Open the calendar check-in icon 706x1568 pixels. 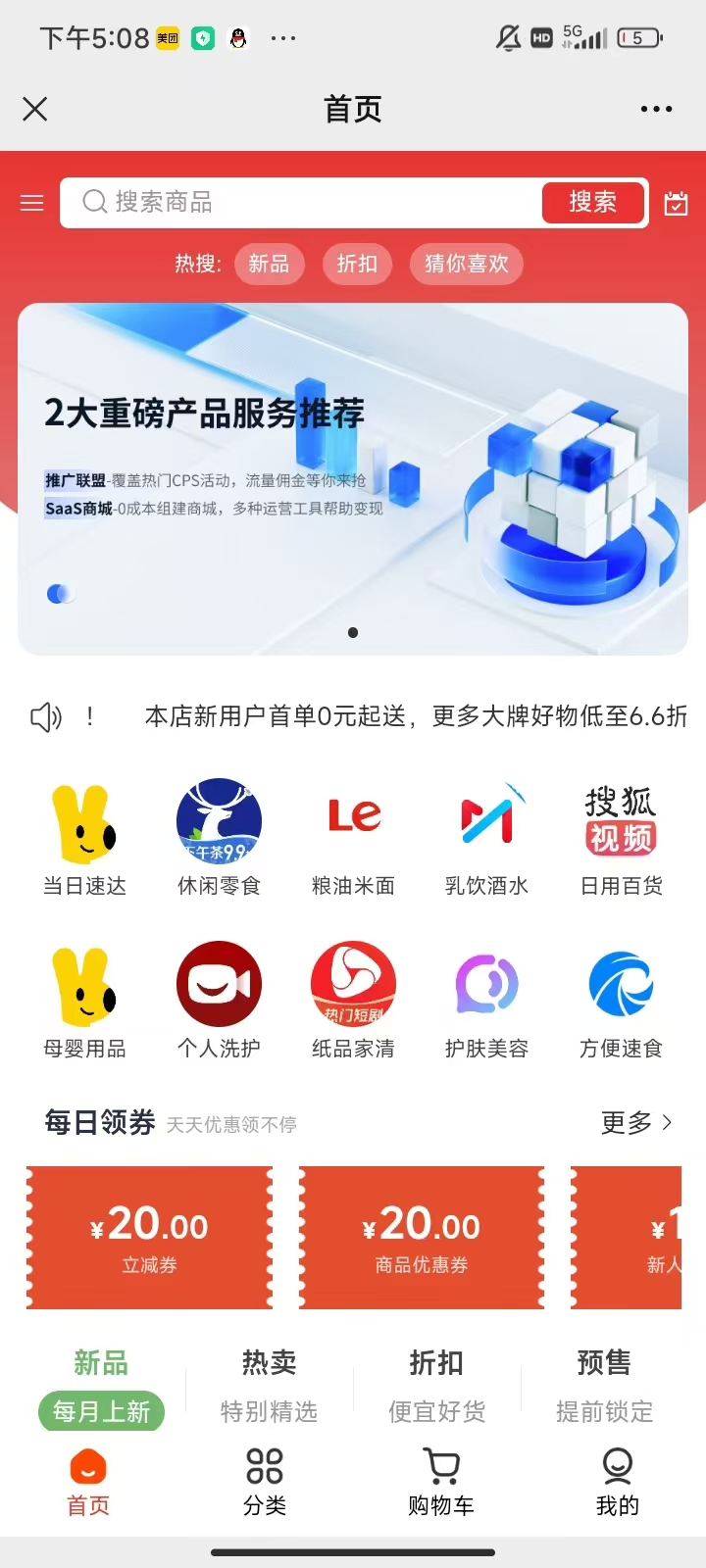tap(676, 203)
